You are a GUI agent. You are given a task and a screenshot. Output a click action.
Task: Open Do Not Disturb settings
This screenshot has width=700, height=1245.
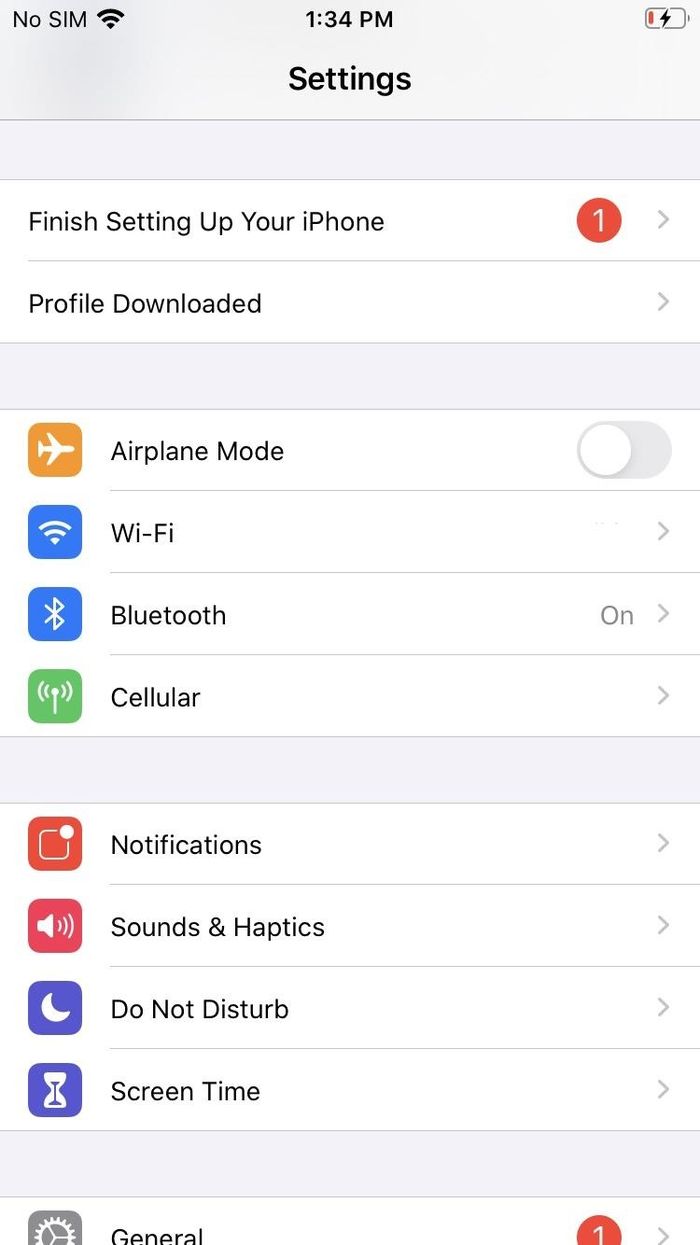350,1009
